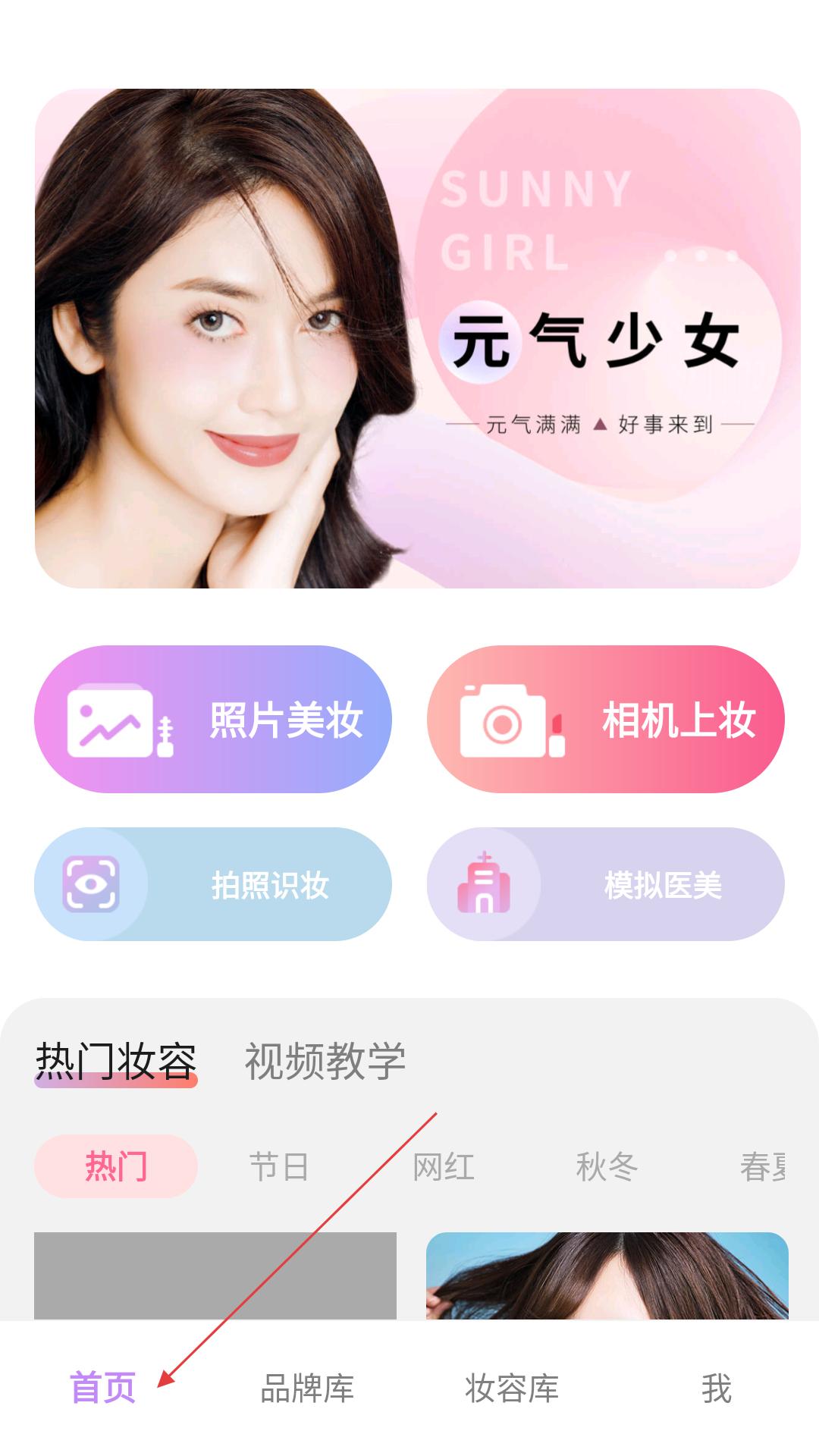819x1456 pixels.
Task: Filter looks by 网红
Action: coord(443,1166)
